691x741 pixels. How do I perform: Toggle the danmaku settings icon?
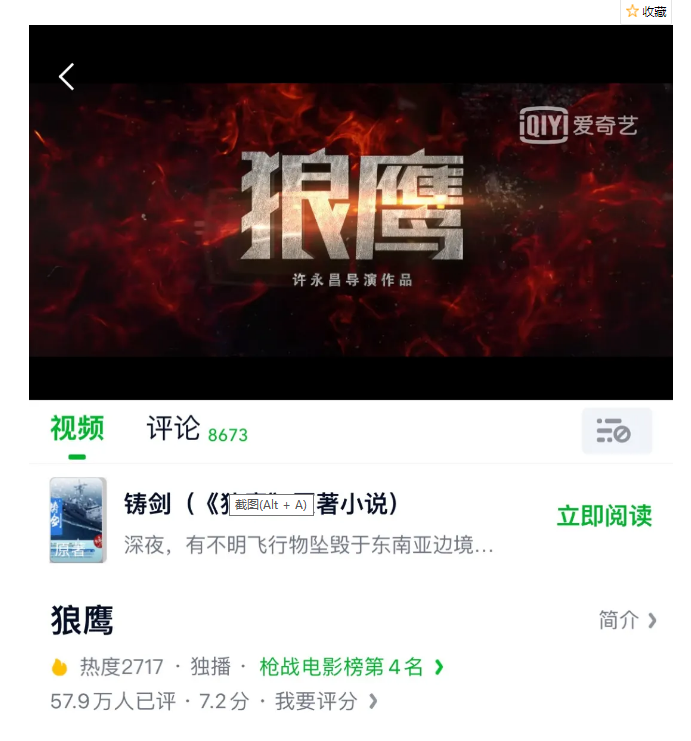(616, 431)
